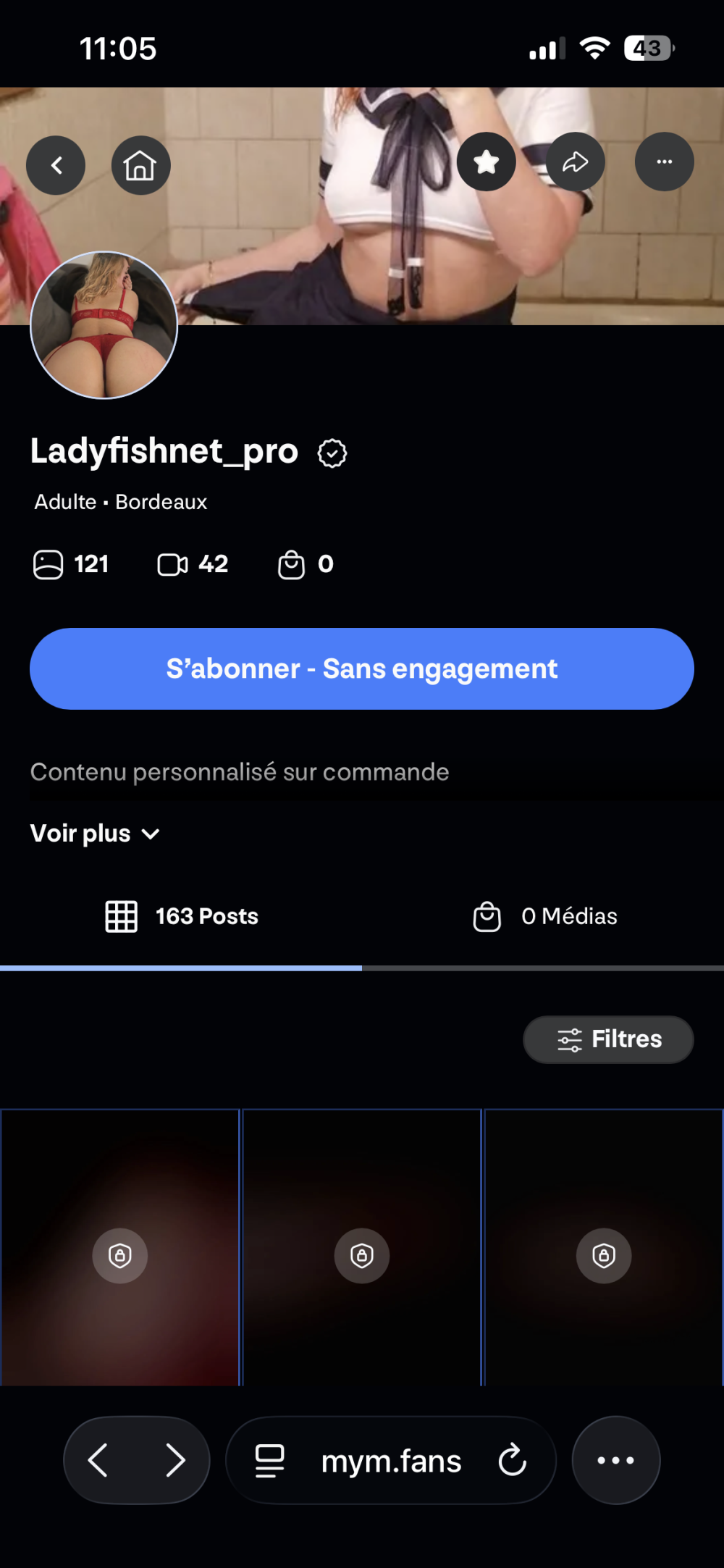Tap S'abonner - Sans engagement button
The height and width of the screenshot is (1568, 724).
tap(362, 668)
